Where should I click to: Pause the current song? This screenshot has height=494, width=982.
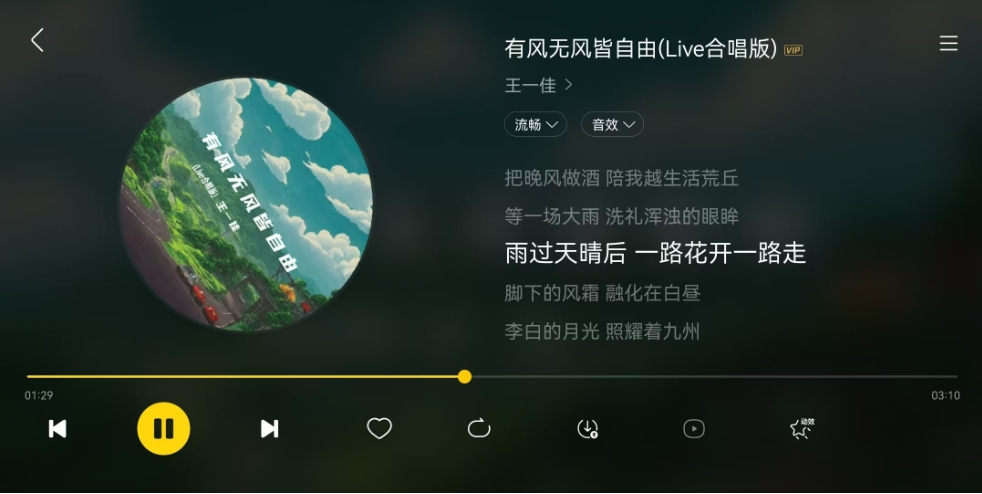click(x=163, y=429)
